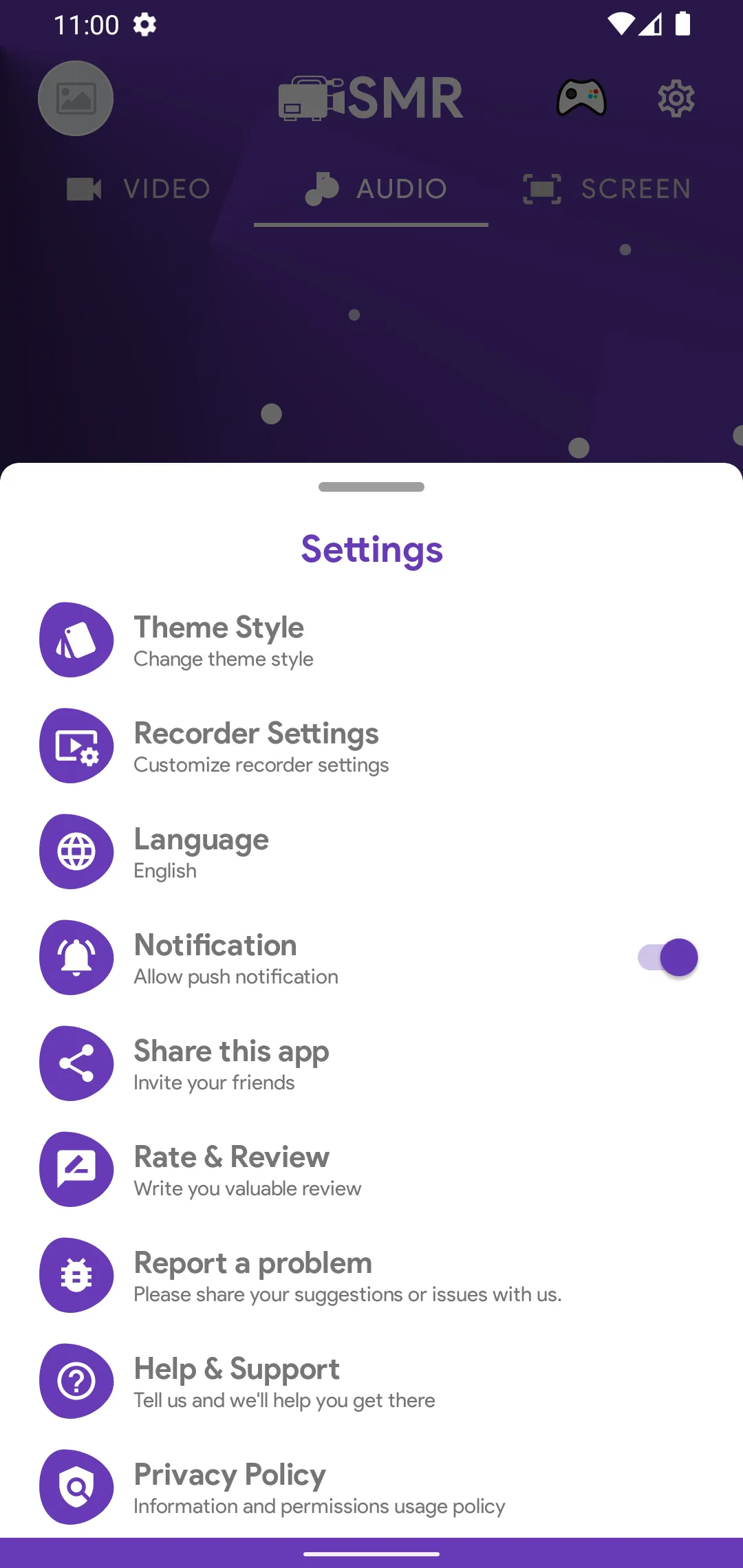
Task: Open the Theme Style settings icon
Action: click(76, 640)
